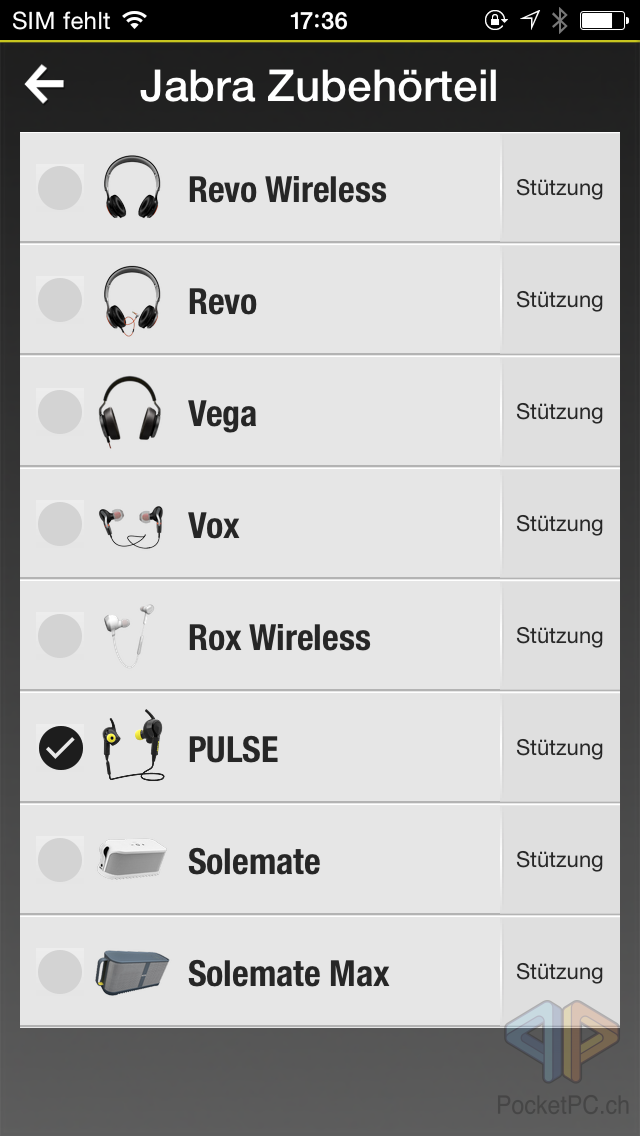This screenshot has height=1136, width=640.
Task: Select the Rox Wireless radio button
Action: point(60,636)
